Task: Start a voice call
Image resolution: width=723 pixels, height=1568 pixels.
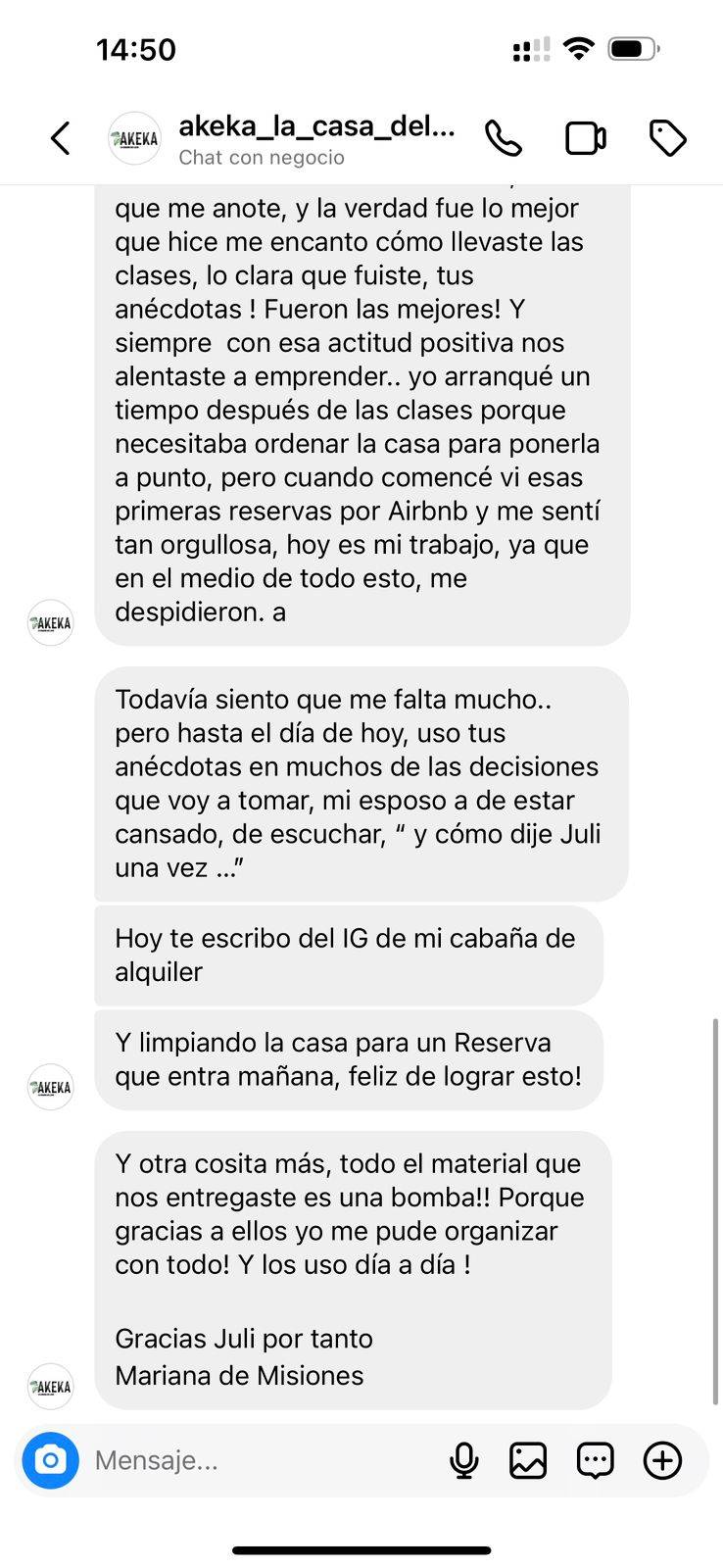Action: tap(504, 138)
